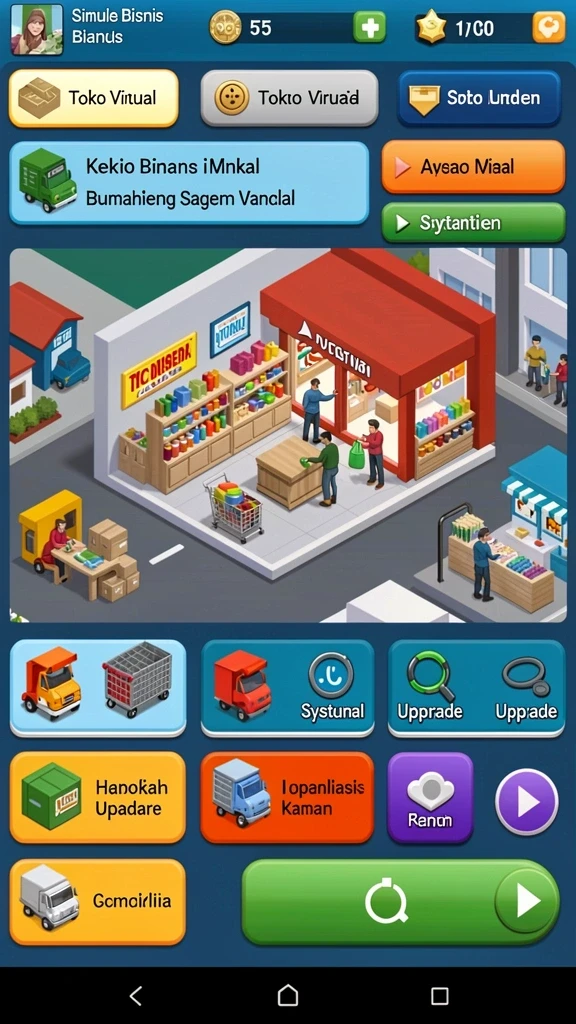Open the Gomoirliia white truck button

98,902
